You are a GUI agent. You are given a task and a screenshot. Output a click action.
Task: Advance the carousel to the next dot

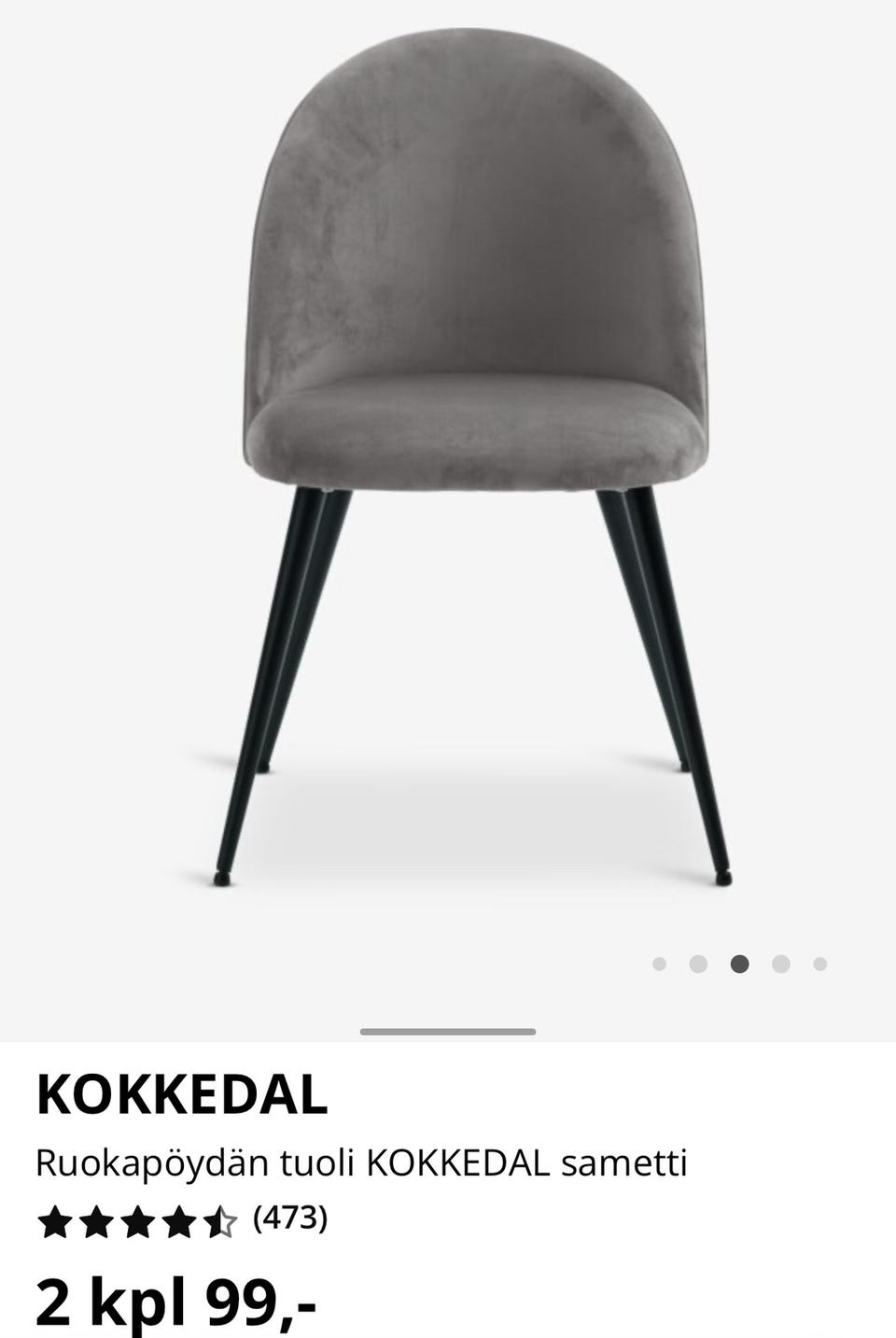[780, 963]
